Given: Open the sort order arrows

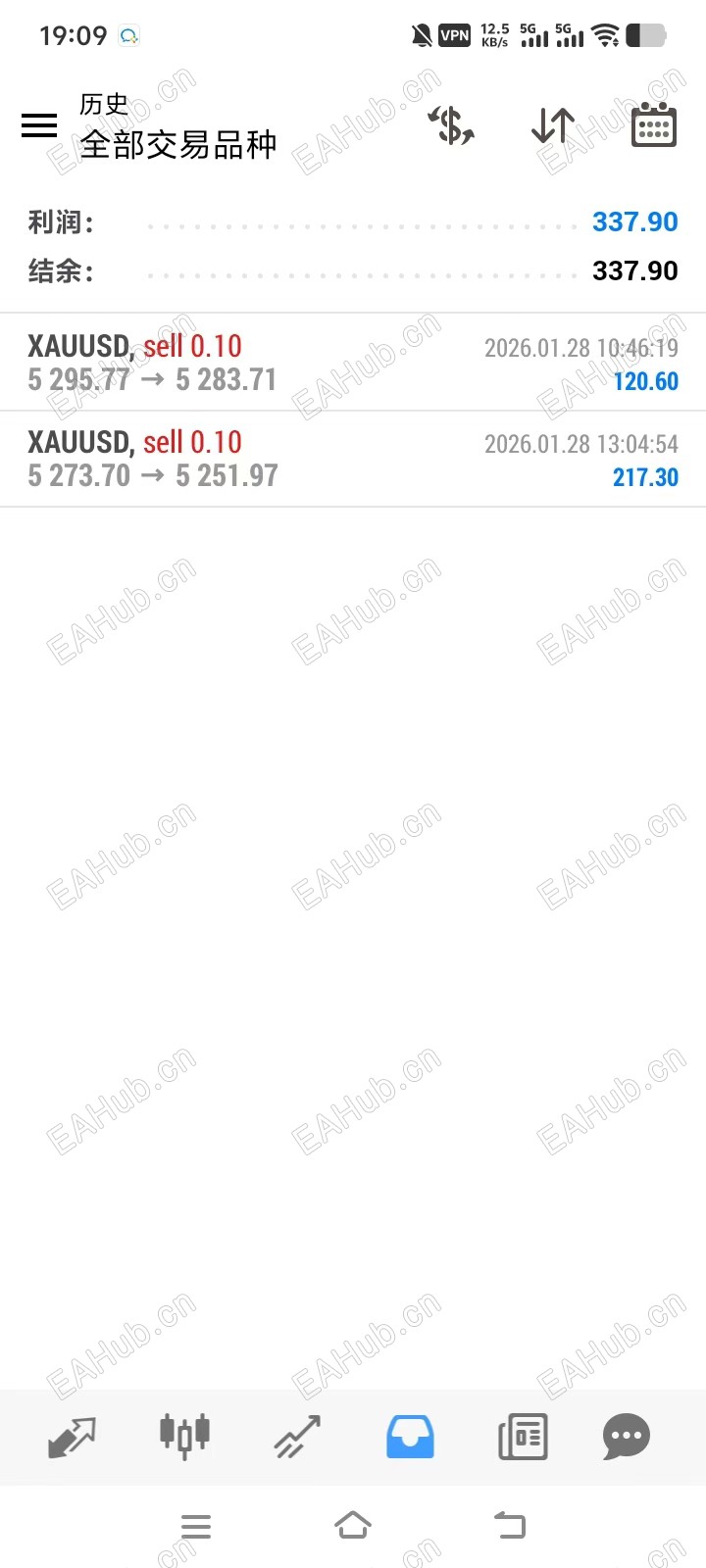Looking at the screenshot, I should 553,126.
